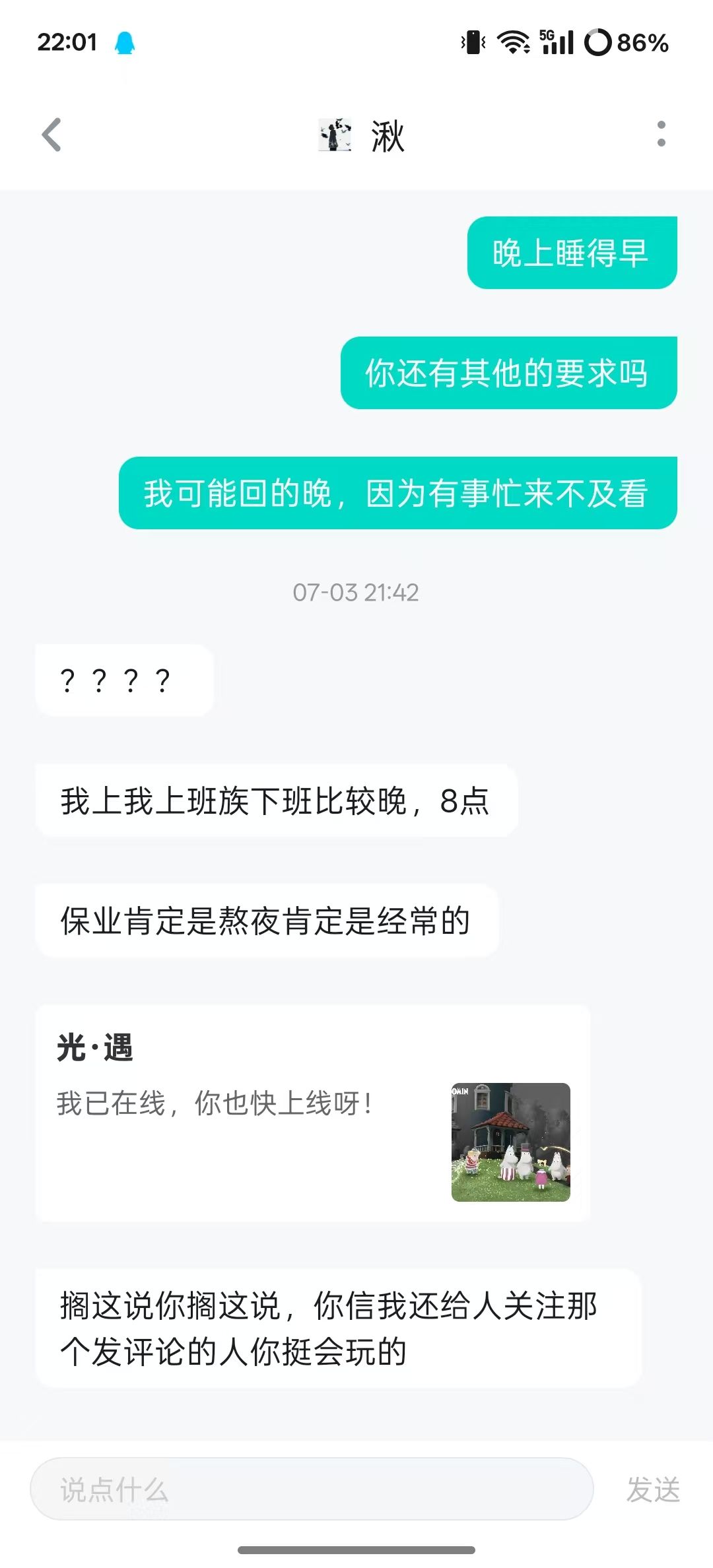
Task: Open the three-dot overflow menu
Action: pyautogui.click(x=661, y=134)
